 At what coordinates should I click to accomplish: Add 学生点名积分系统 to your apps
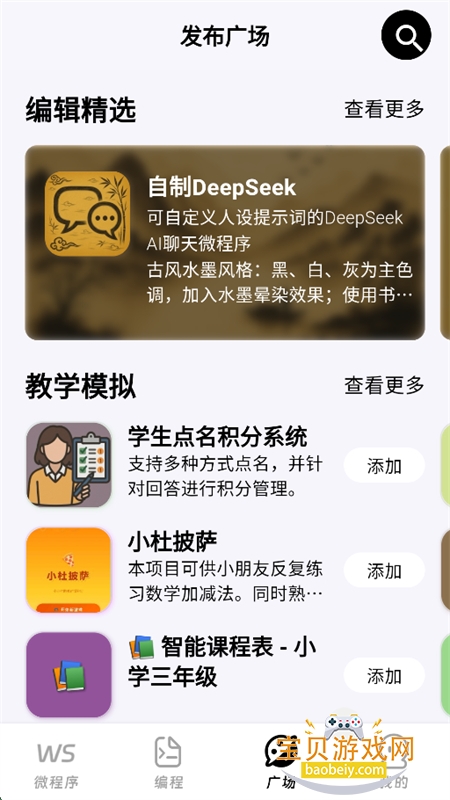384,465
